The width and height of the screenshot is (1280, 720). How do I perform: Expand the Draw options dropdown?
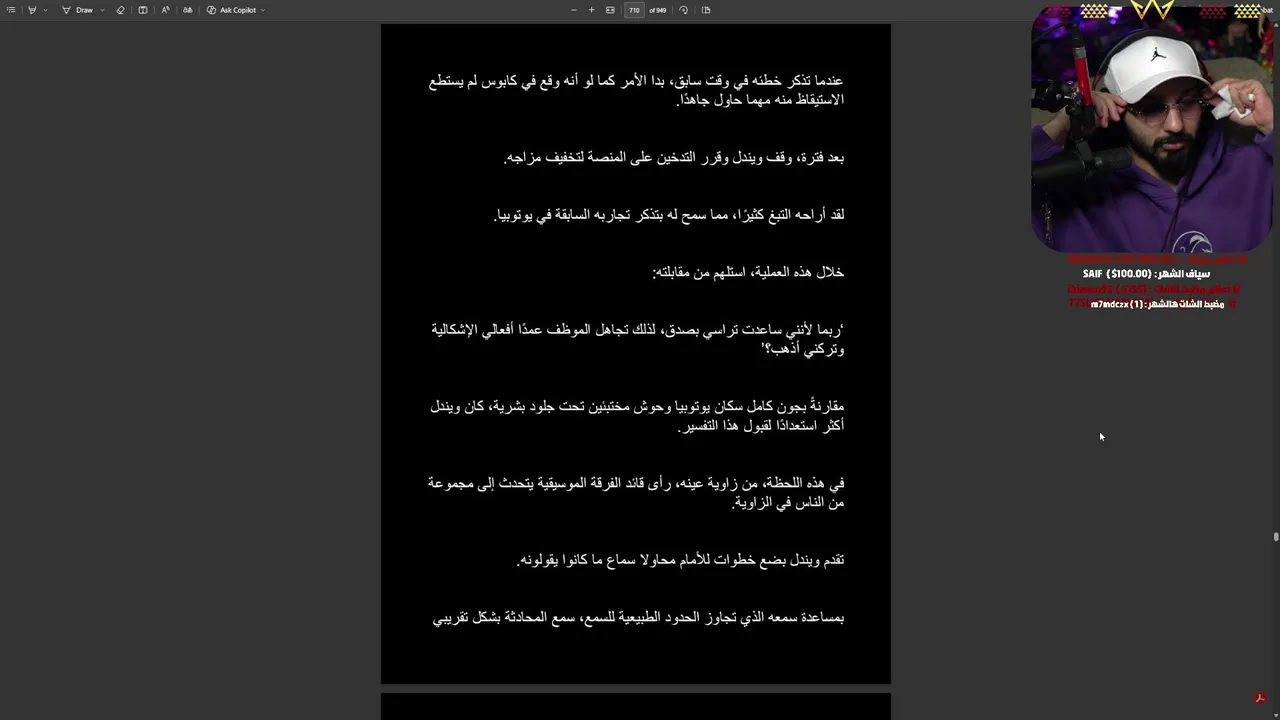[102, 10]
